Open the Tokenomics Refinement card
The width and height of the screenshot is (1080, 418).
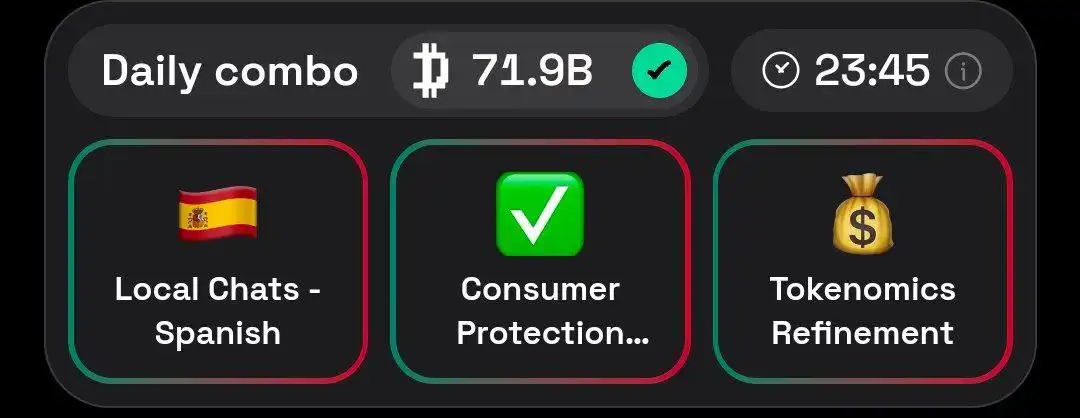862,260
